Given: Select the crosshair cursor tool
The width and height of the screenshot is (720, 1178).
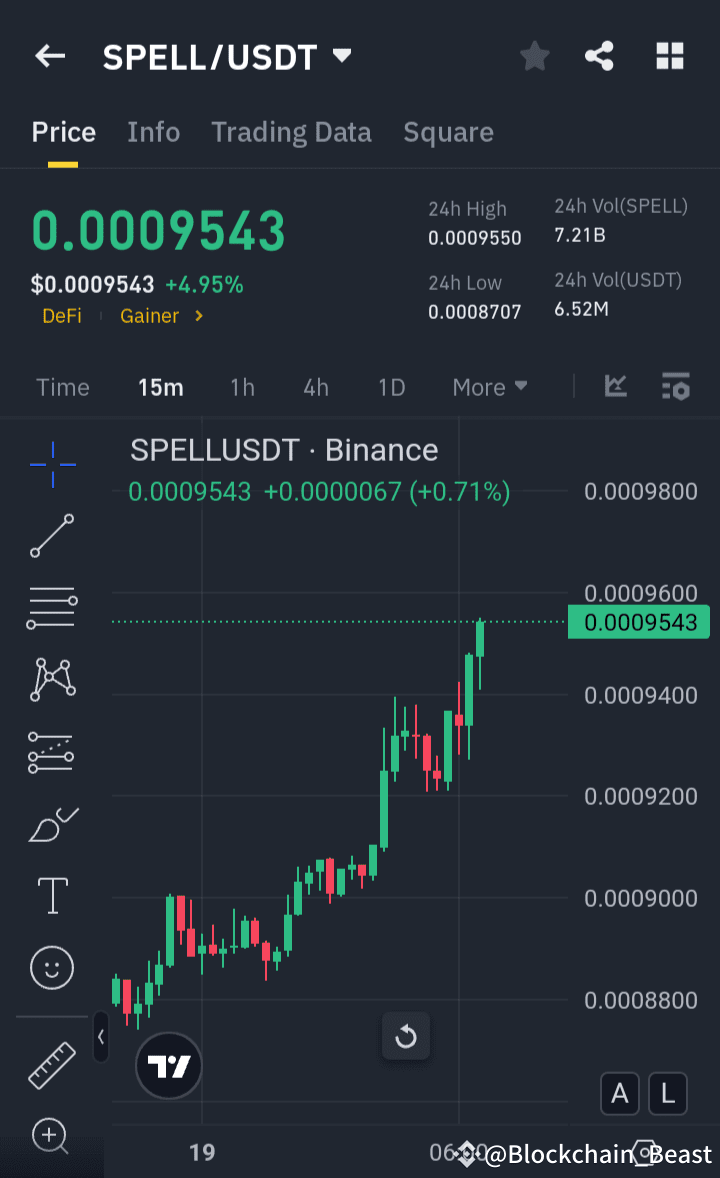Looking at the screenshot, I should [x=51, y=464].
